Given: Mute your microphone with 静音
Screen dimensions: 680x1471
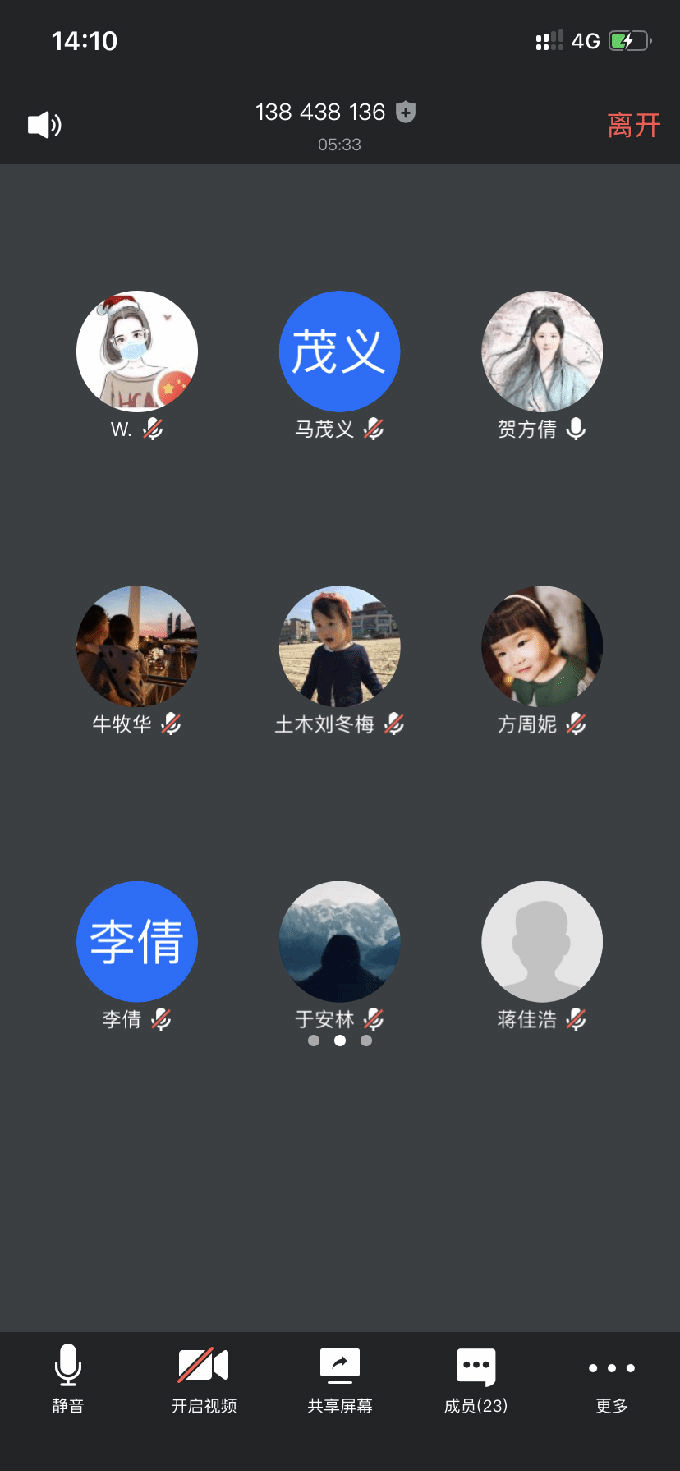Looking at the screenshot, I should click(x=68, y=1378).
